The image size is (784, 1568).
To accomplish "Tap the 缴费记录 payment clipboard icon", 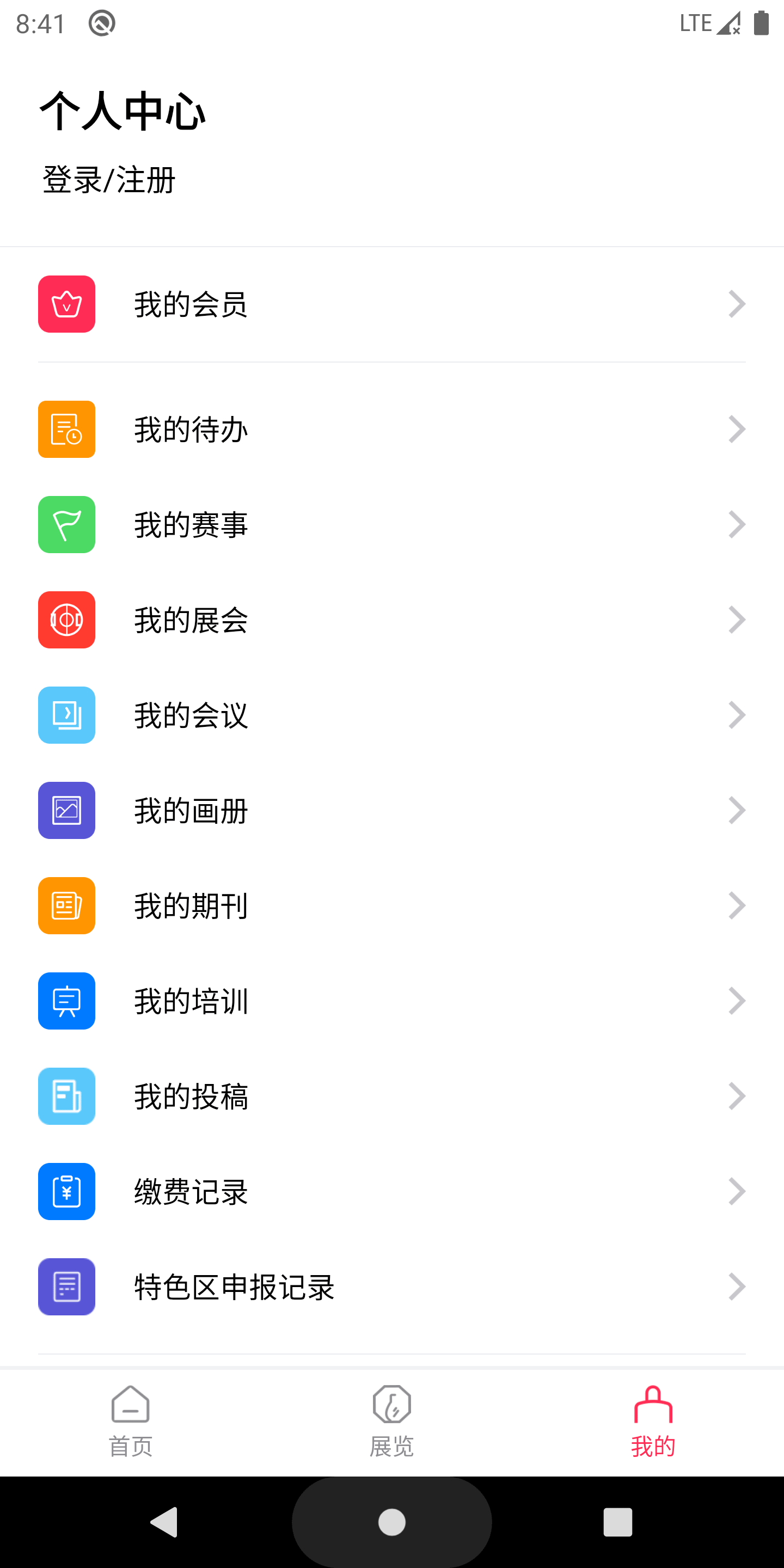I will point(66,1191).
